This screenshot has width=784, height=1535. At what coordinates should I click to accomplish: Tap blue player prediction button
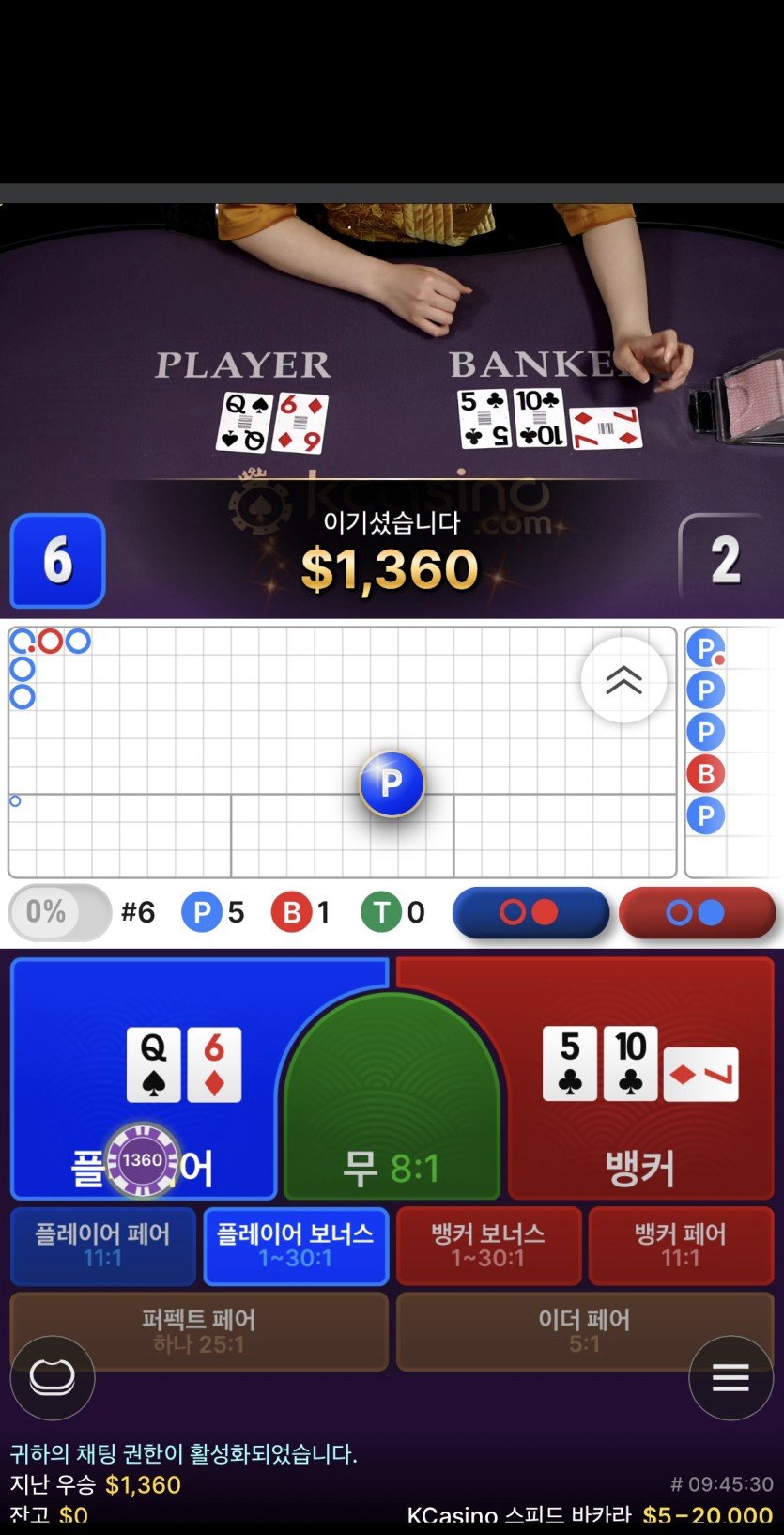530,912
